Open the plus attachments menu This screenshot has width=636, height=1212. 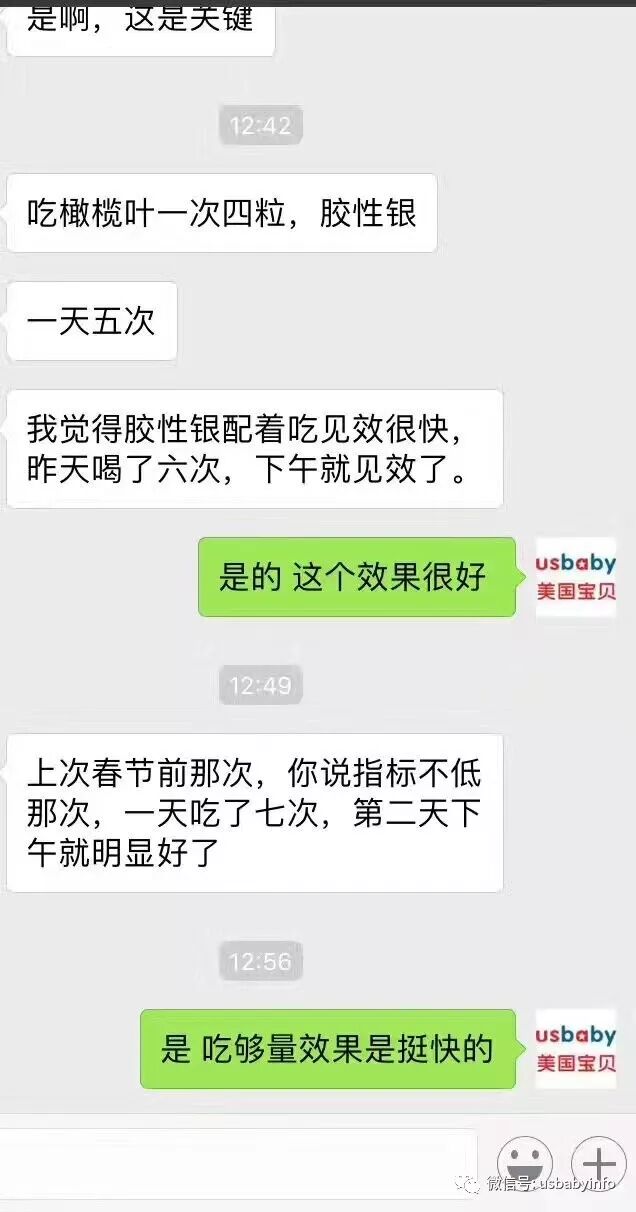599,1164
